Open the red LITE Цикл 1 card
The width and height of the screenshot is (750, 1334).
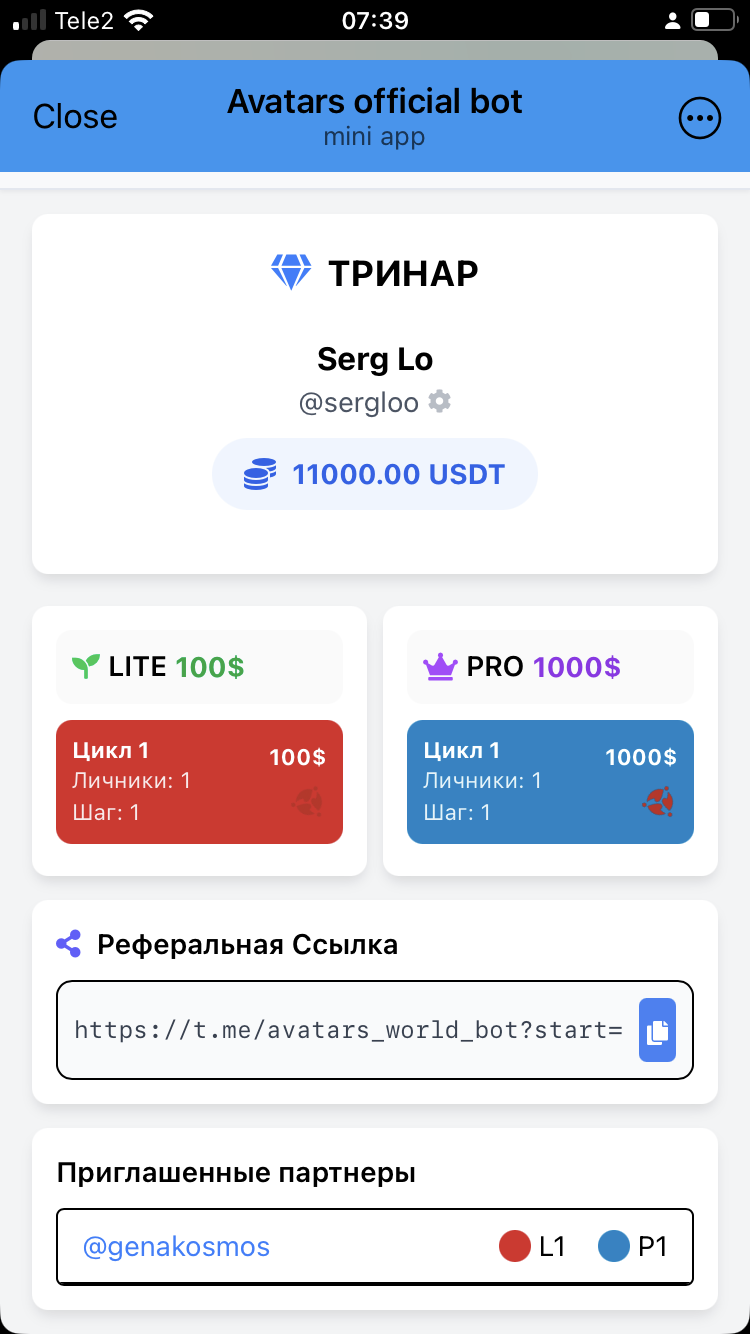point(199,782)
